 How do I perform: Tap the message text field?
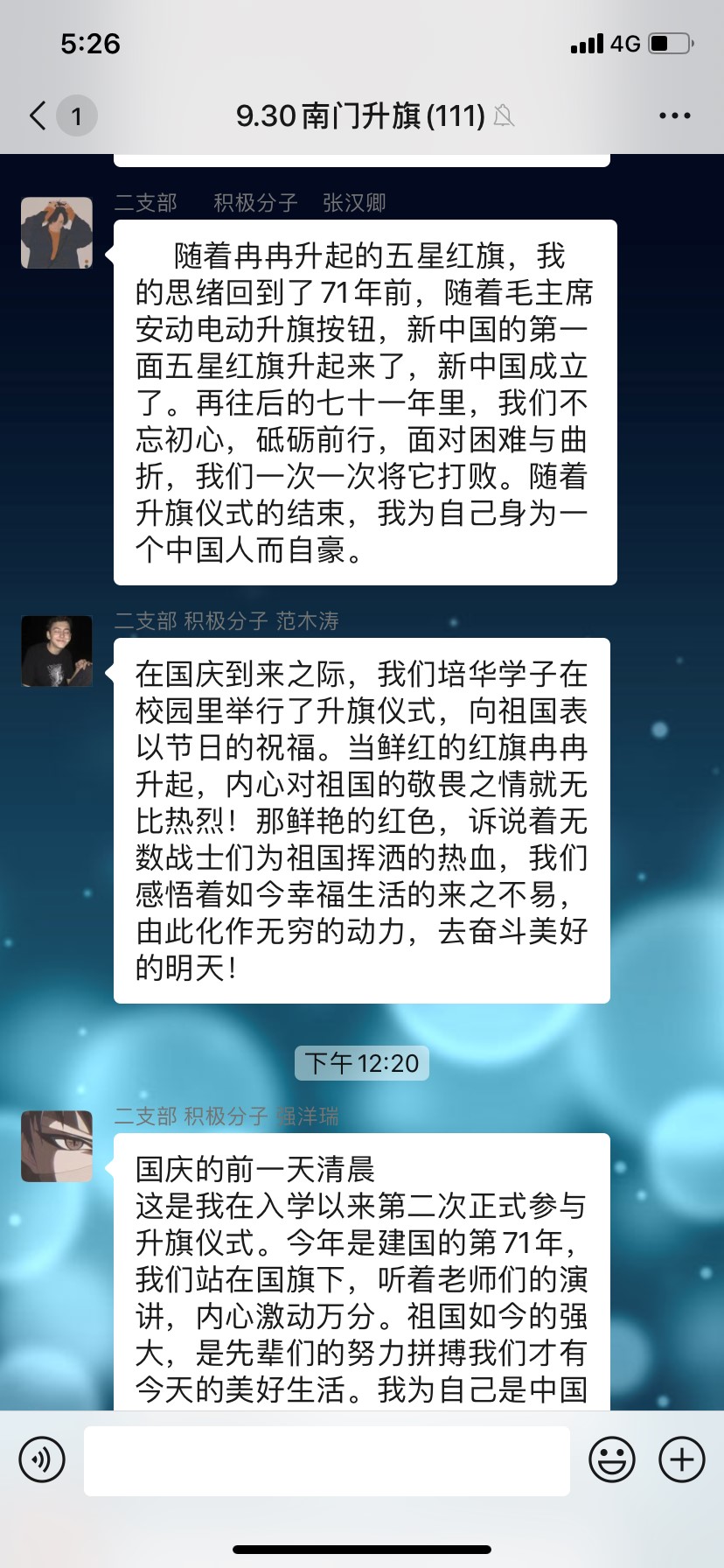tap(326, 1460)
